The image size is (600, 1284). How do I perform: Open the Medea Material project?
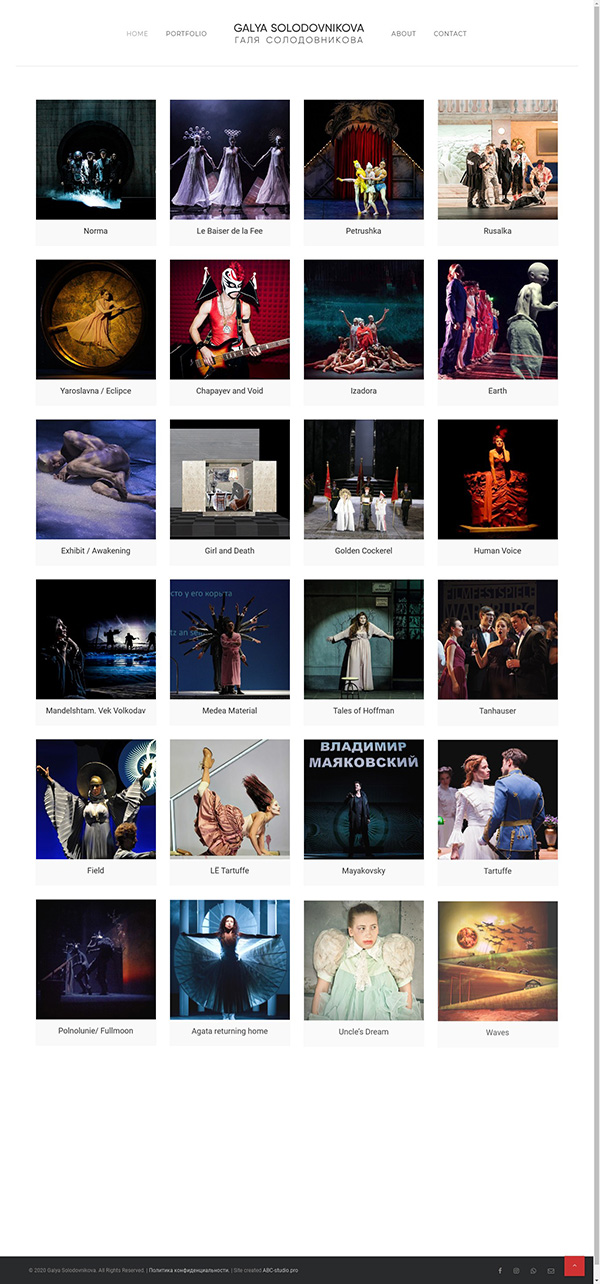pyautogui.click(x=230, y=652)
